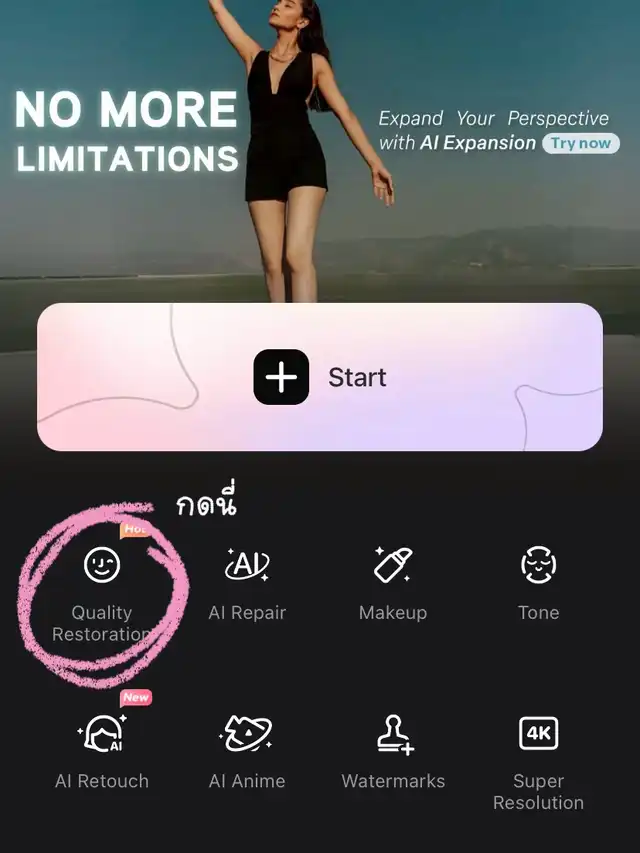Try now the AI Expansion banner

point(581,143)
